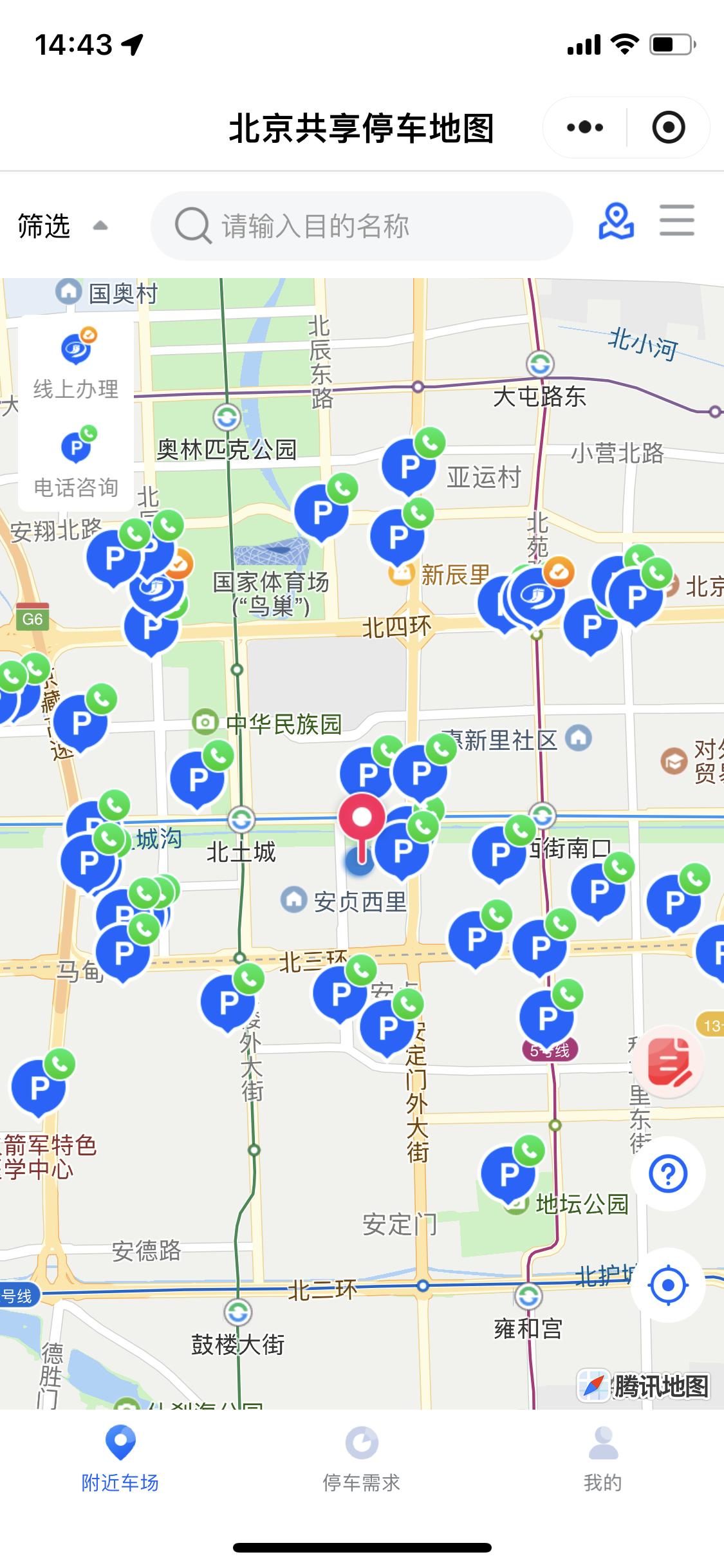Recenter map to my current location
Image resolution: width=724 pixels, height=1568 pixels.
(668, 1285)
